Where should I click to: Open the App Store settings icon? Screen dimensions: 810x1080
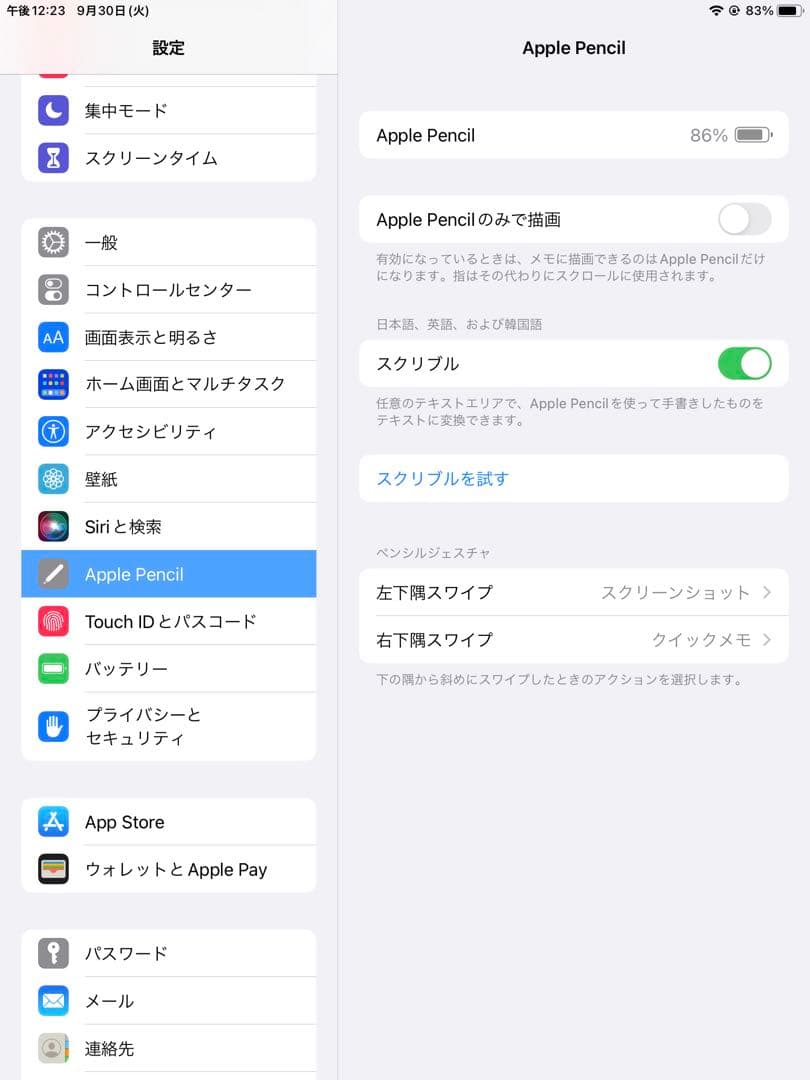pos(53,822)
